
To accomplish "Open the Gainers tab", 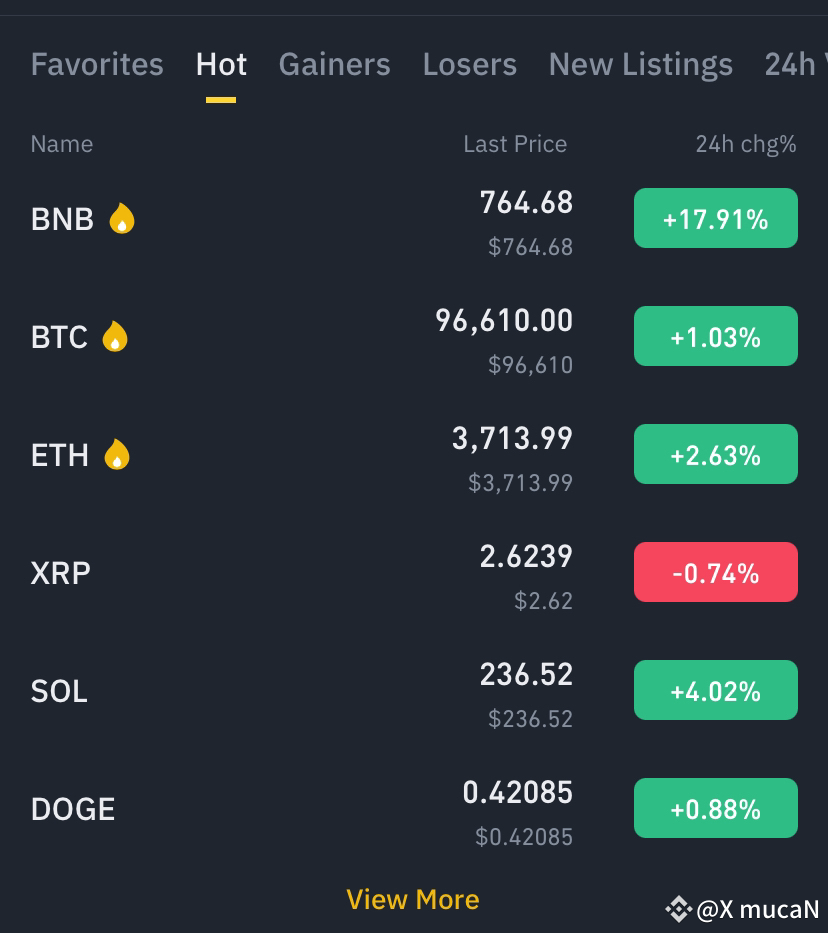I will [x=334, y=64].
